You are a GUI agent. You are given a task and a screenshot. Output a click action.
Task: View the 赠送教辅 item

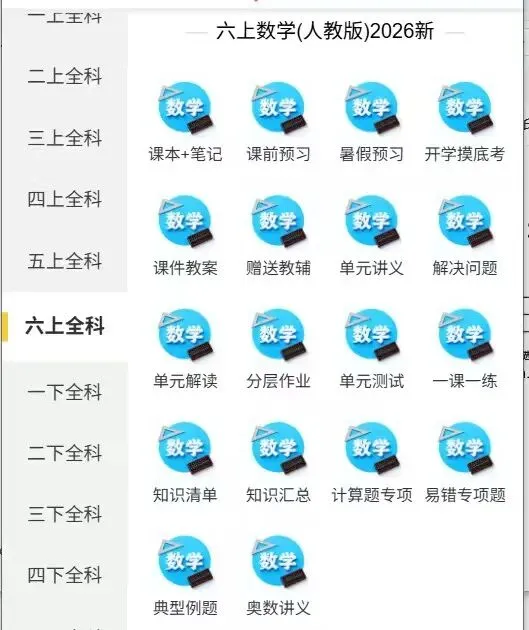point(278,236)
